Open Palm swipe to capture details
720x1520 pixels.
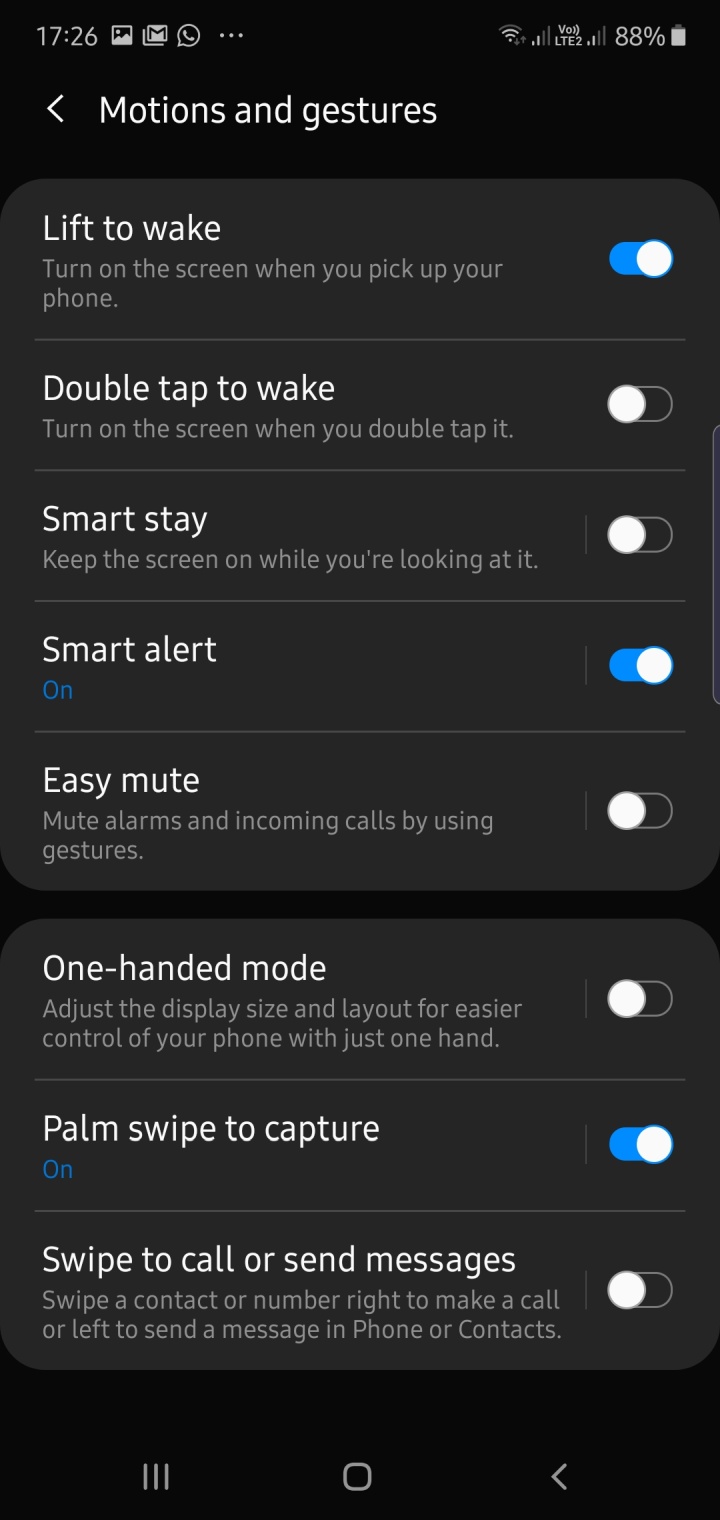[290, 1145]
